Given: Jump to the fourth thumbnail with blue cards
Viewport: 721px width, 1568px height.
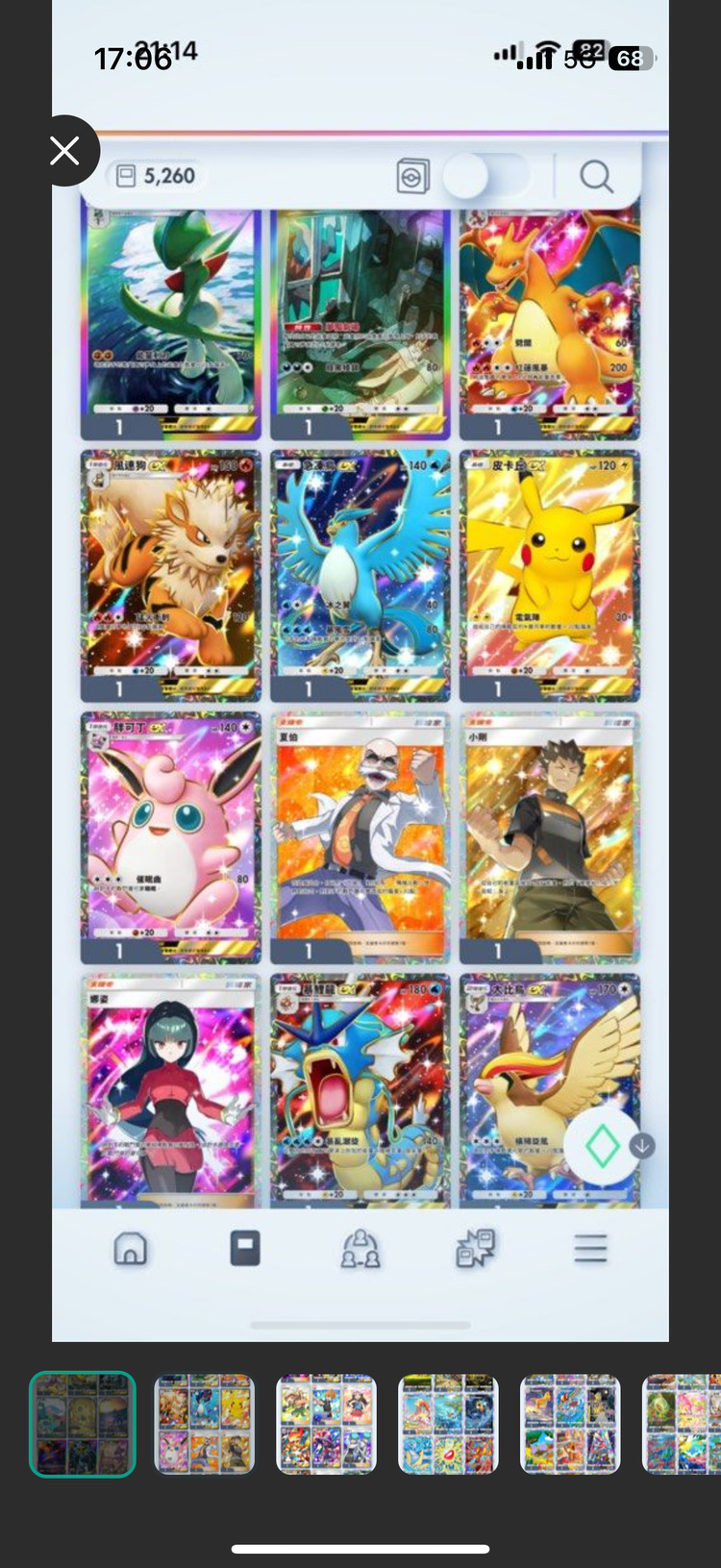Looking at the screenshot, I should pos(448,1424).
